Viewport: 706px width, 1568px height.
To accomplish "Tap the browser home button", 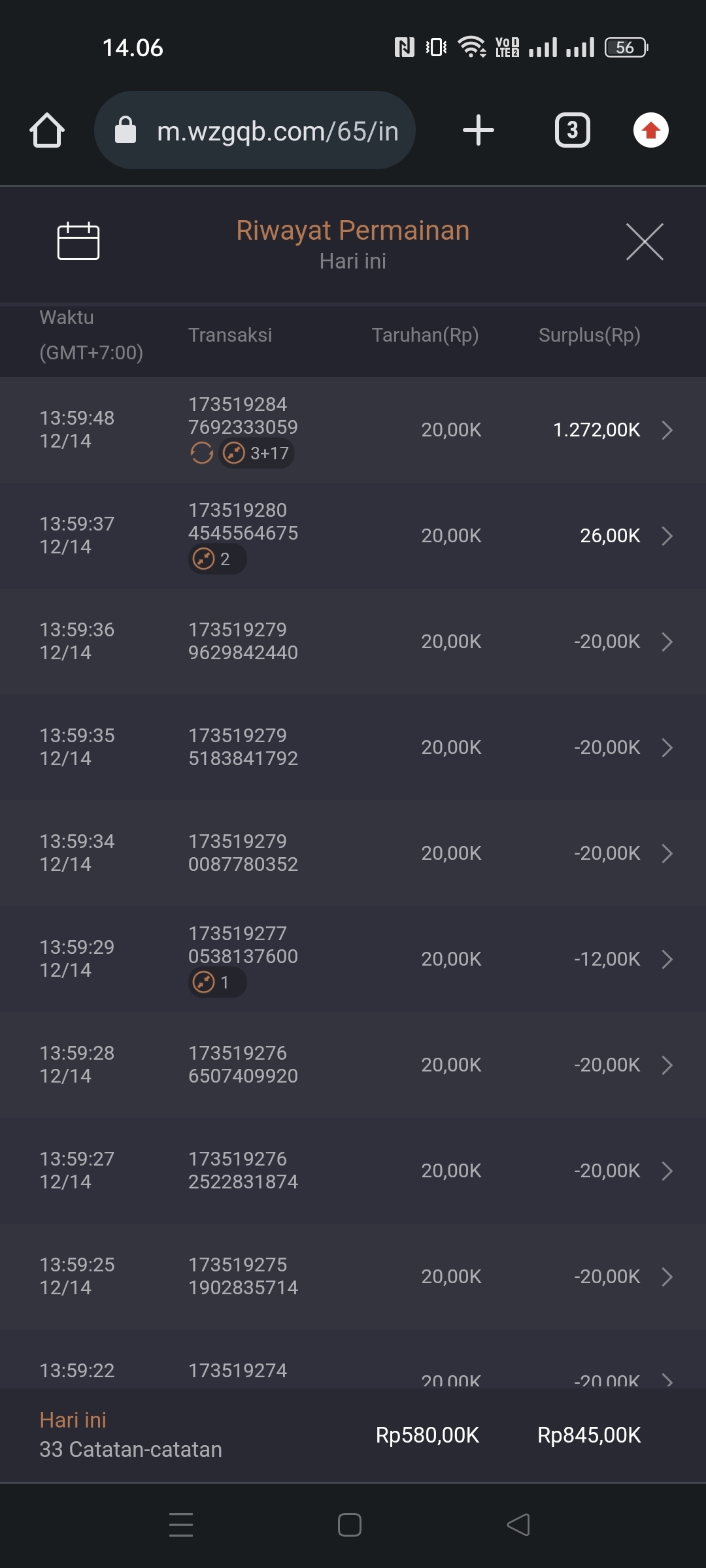I will (x=47, y=131).
